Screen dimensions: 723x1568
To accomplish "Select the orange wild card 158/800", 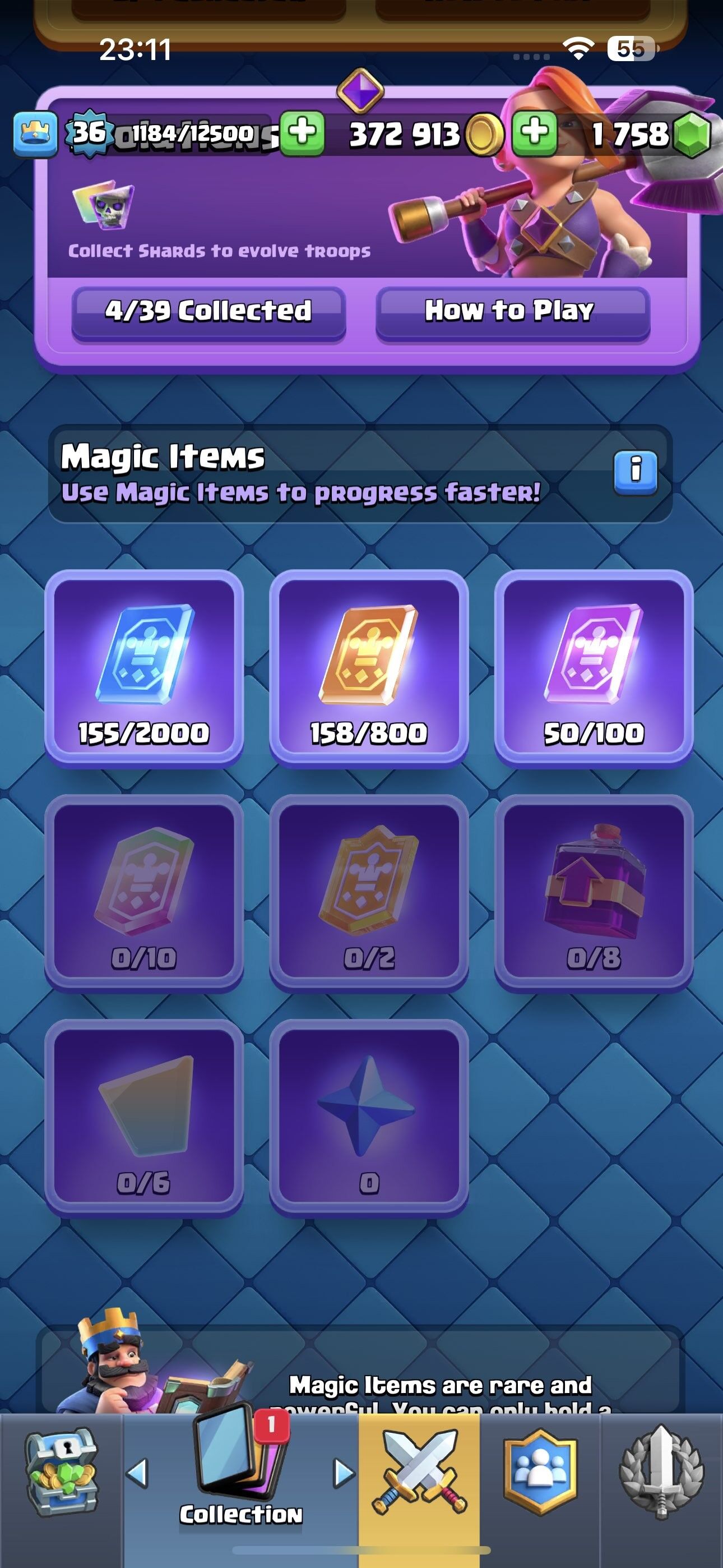I will point(369,667).
